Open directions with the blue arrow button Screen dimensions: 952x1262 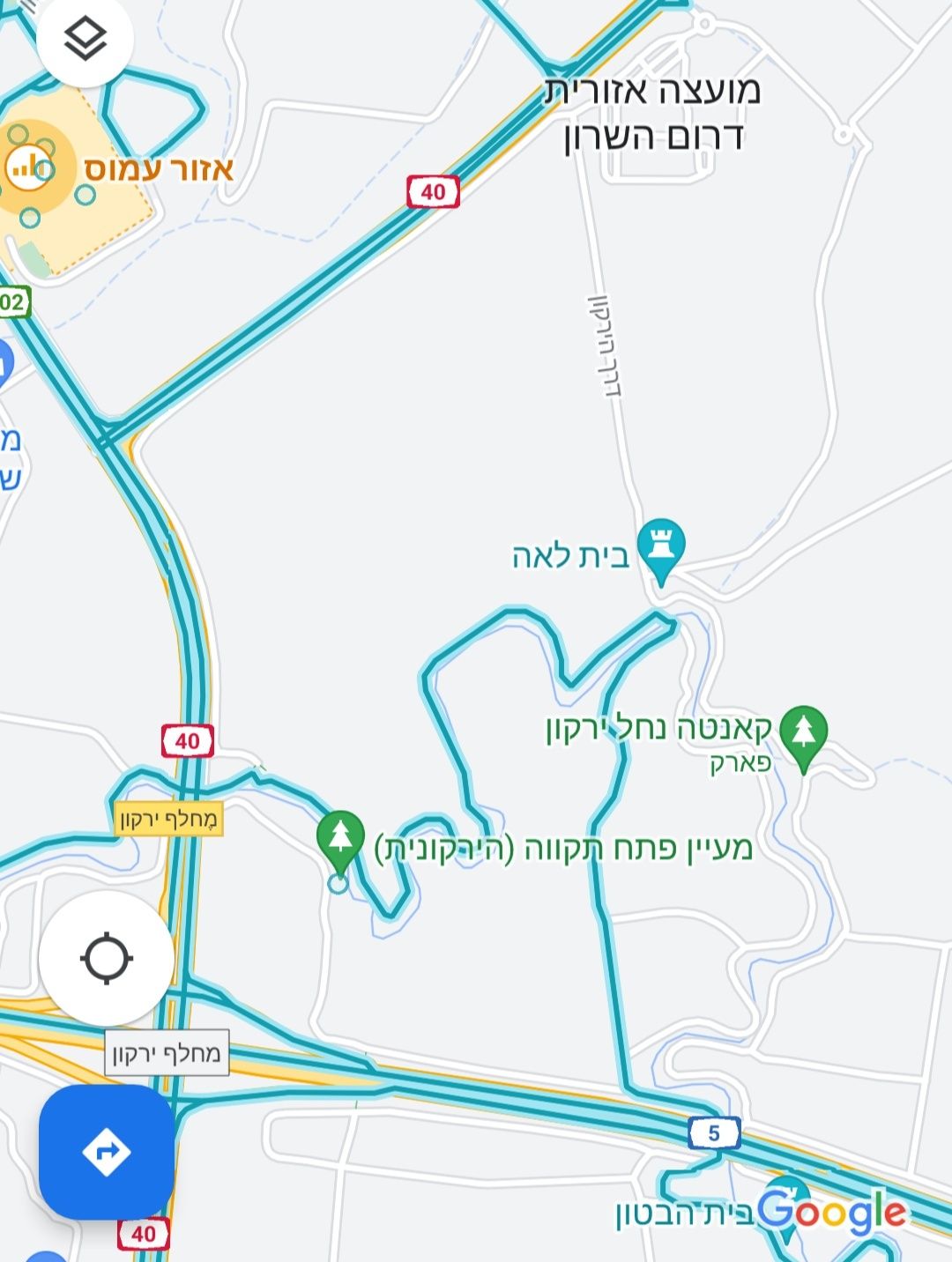107,1151
